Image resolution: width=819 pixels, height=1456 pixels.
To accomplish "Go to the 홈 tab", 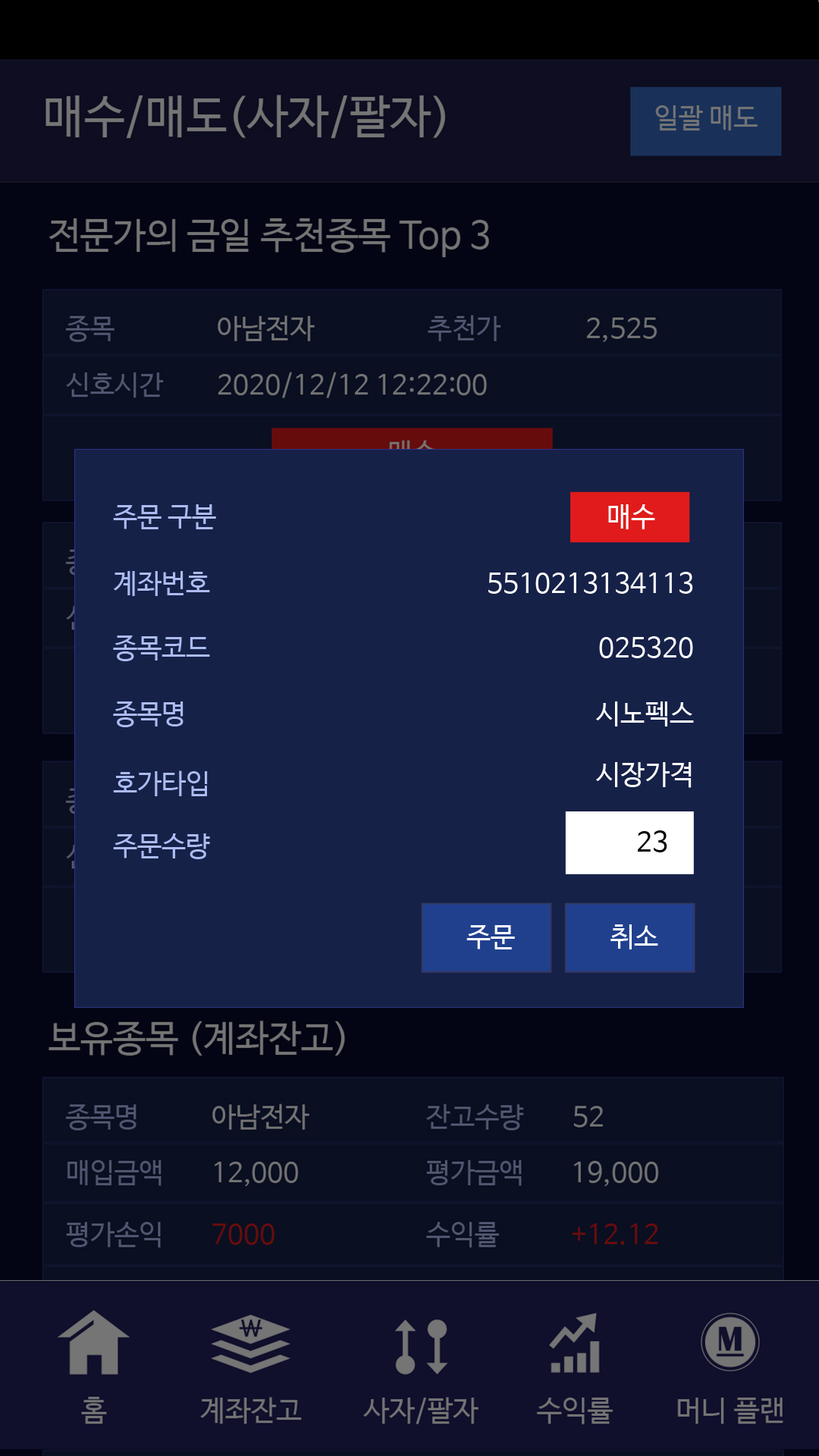I will point(93,1367).
